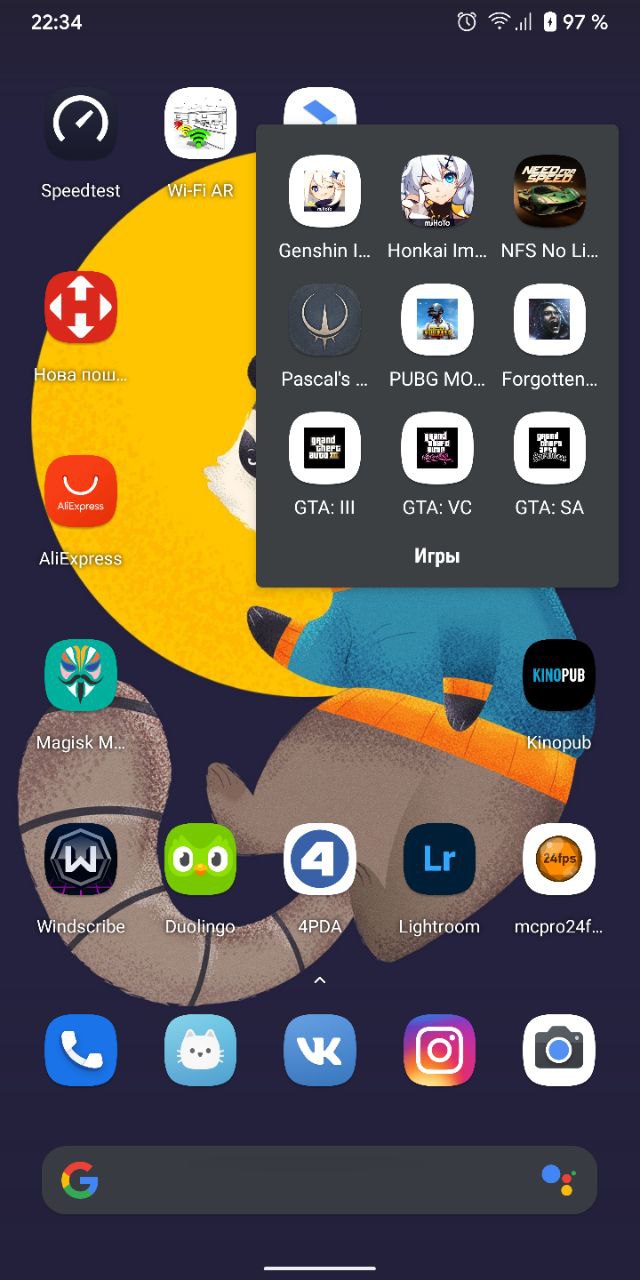
Task: Launch Genshin Impact from the folder
Action: (325, 191)
